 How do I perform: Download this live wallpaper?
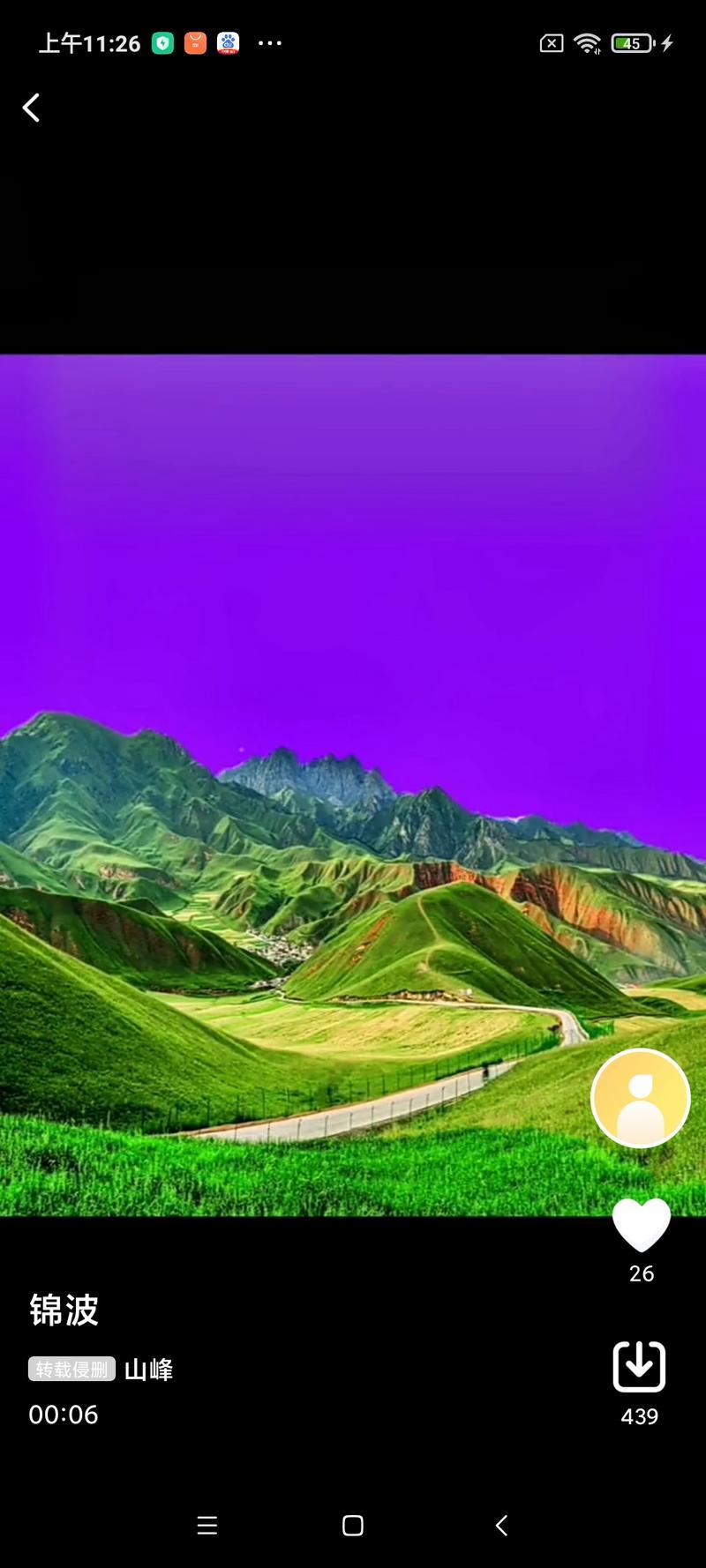[640, 1366]
